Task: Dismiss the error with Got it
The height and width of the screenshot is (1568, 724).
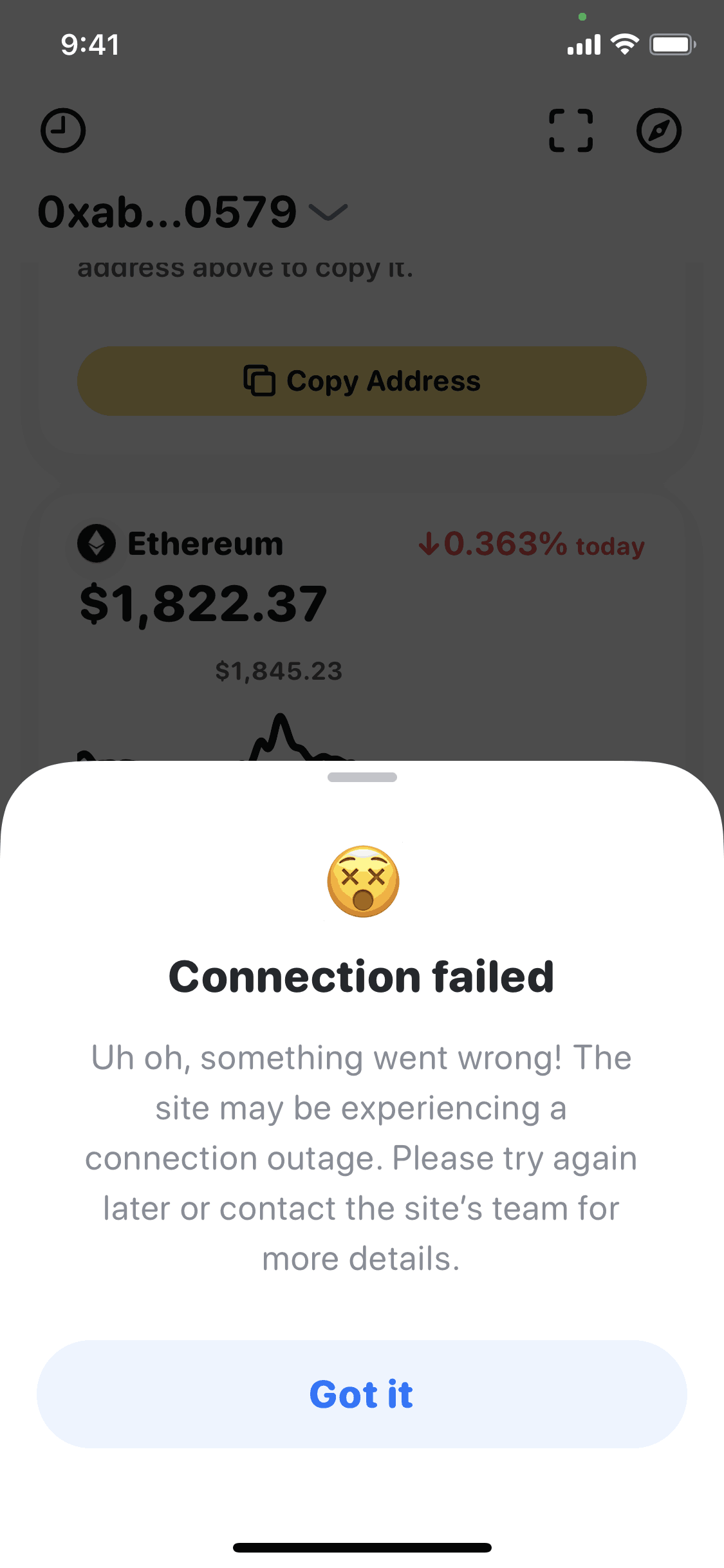Action: [x=362, y=1394]
